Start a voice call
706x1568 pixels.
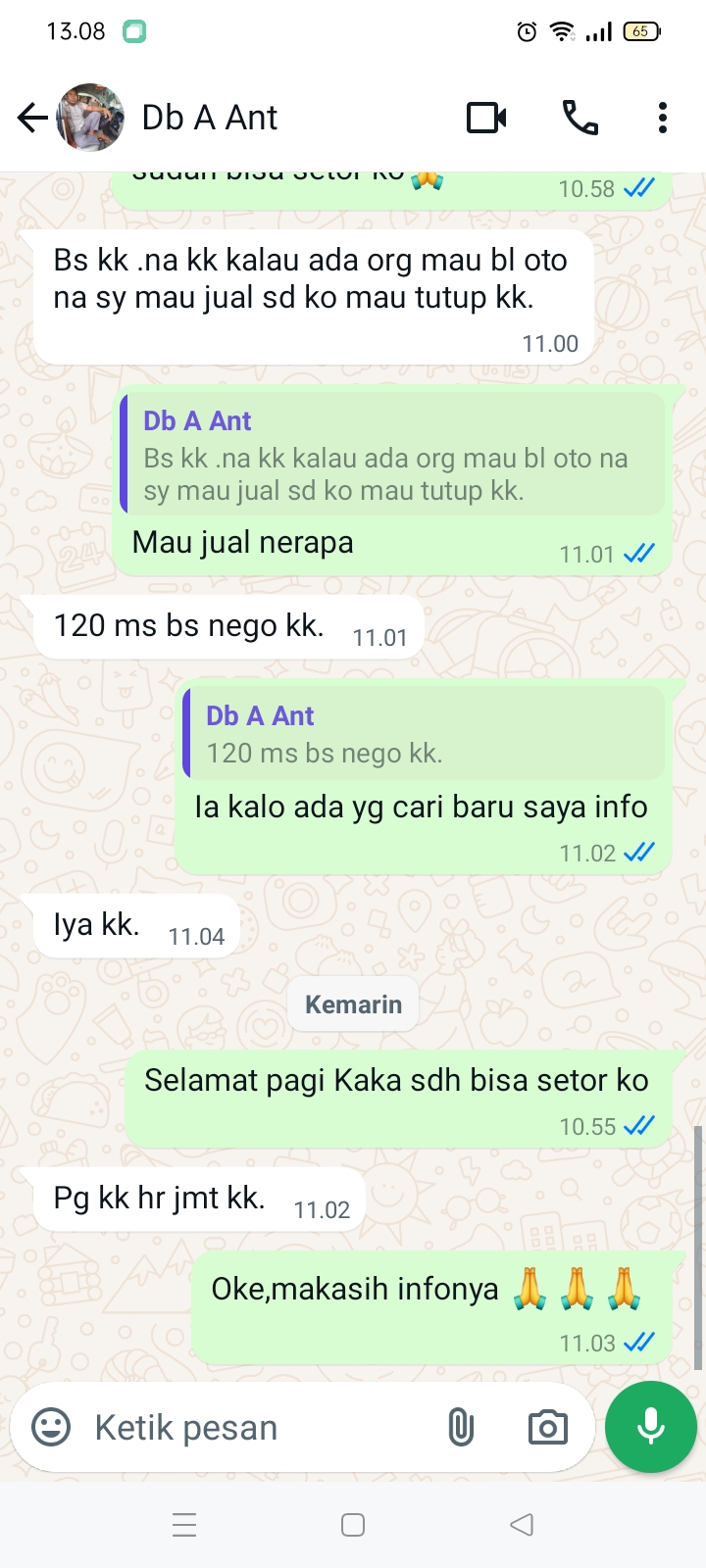click(580, 118)
